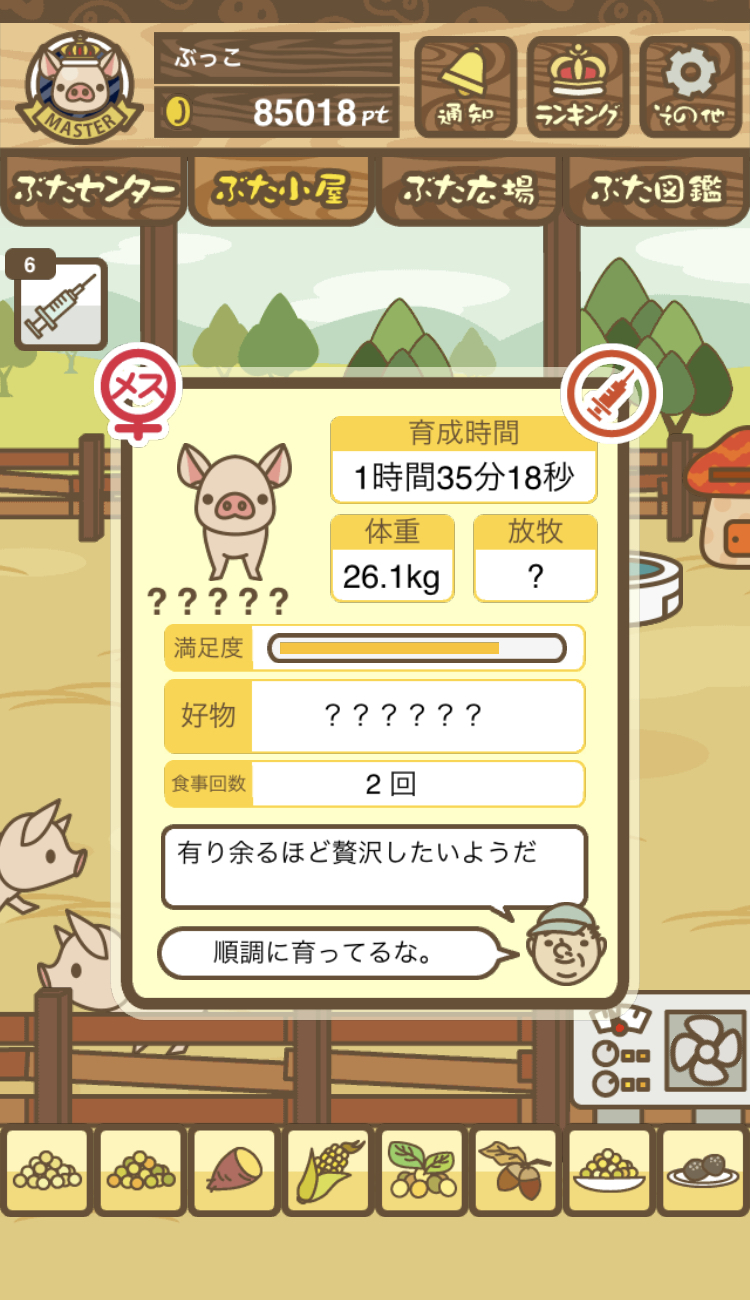This screenshot has width=750, height=1300.
Task: Feed the pig the sweet potato
Action: click(x=234, y=1170)
